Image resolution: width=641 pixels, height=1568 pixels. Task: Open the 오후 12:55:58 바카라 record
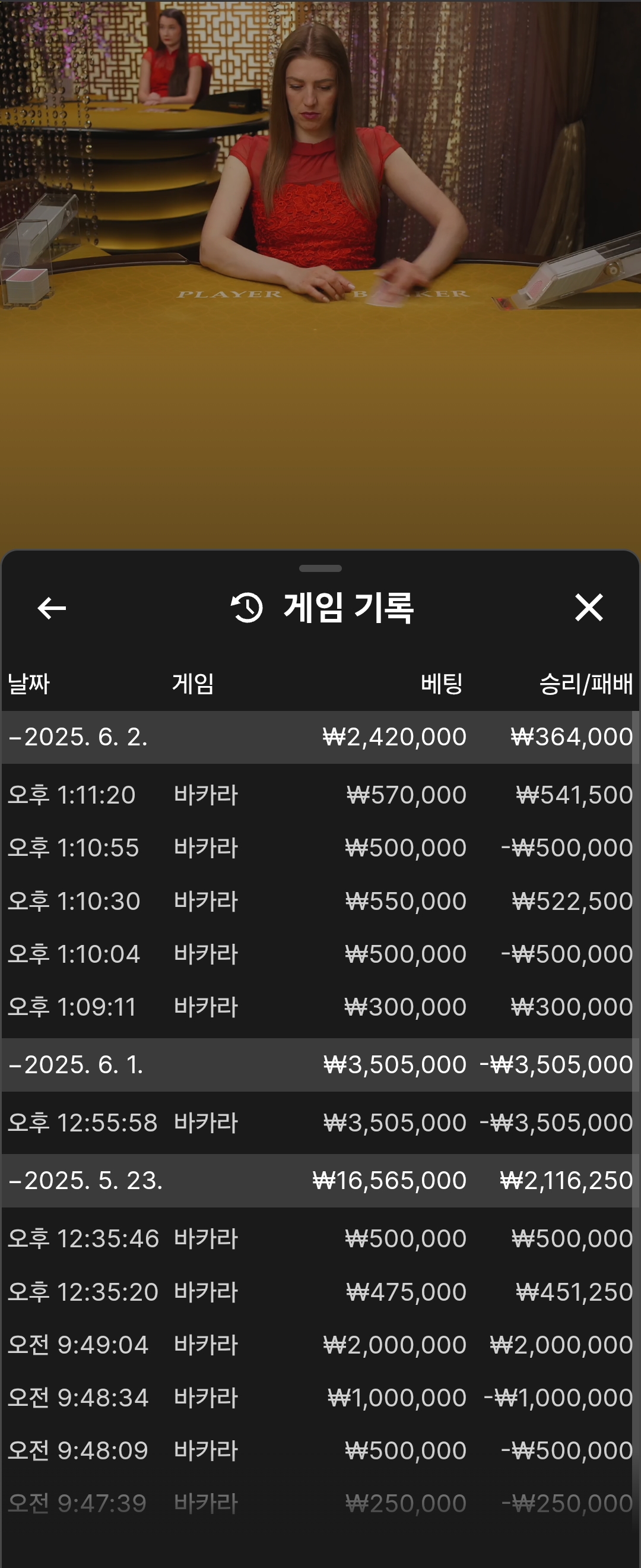pos(320,1123)
